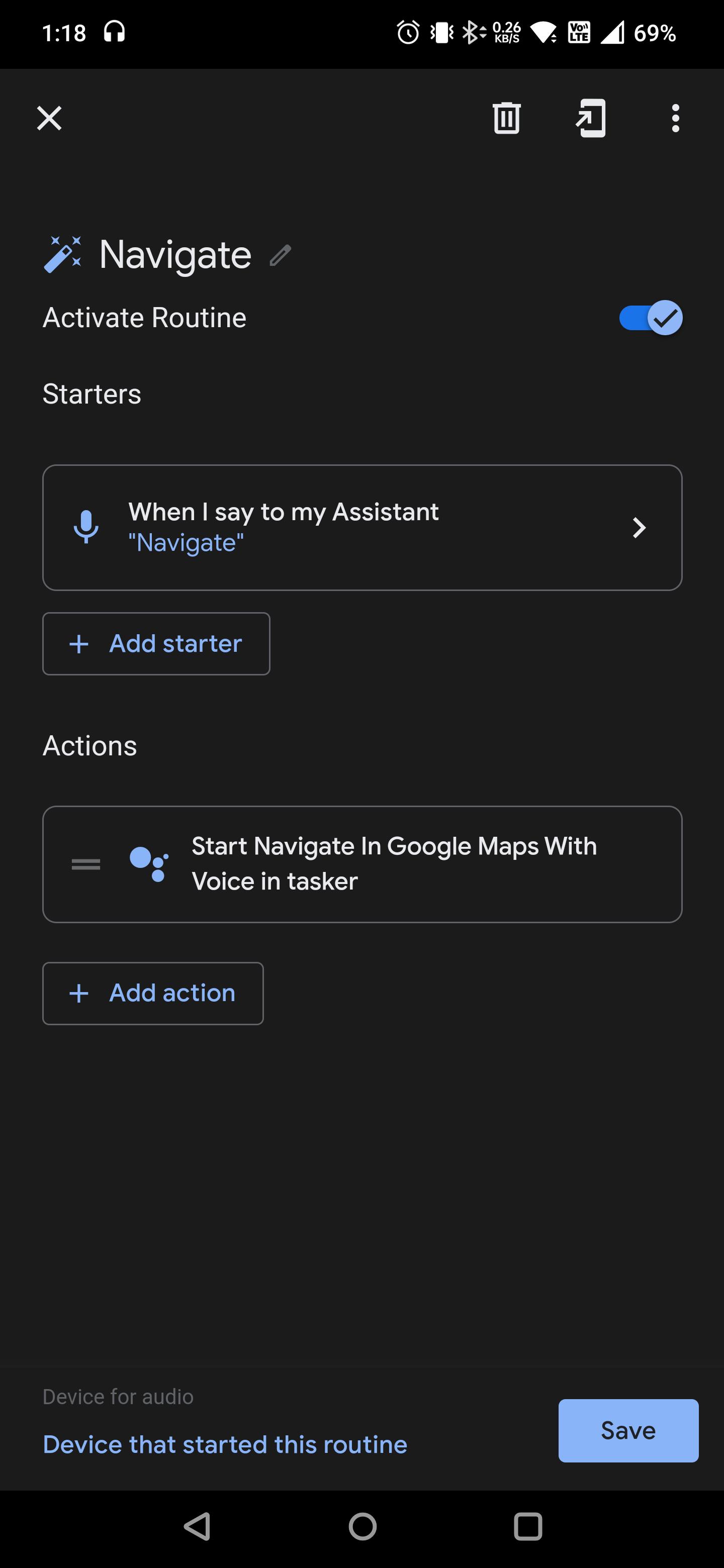Go back with the system back button
Screen dimensions: 724x1568
coord(197,1527)
